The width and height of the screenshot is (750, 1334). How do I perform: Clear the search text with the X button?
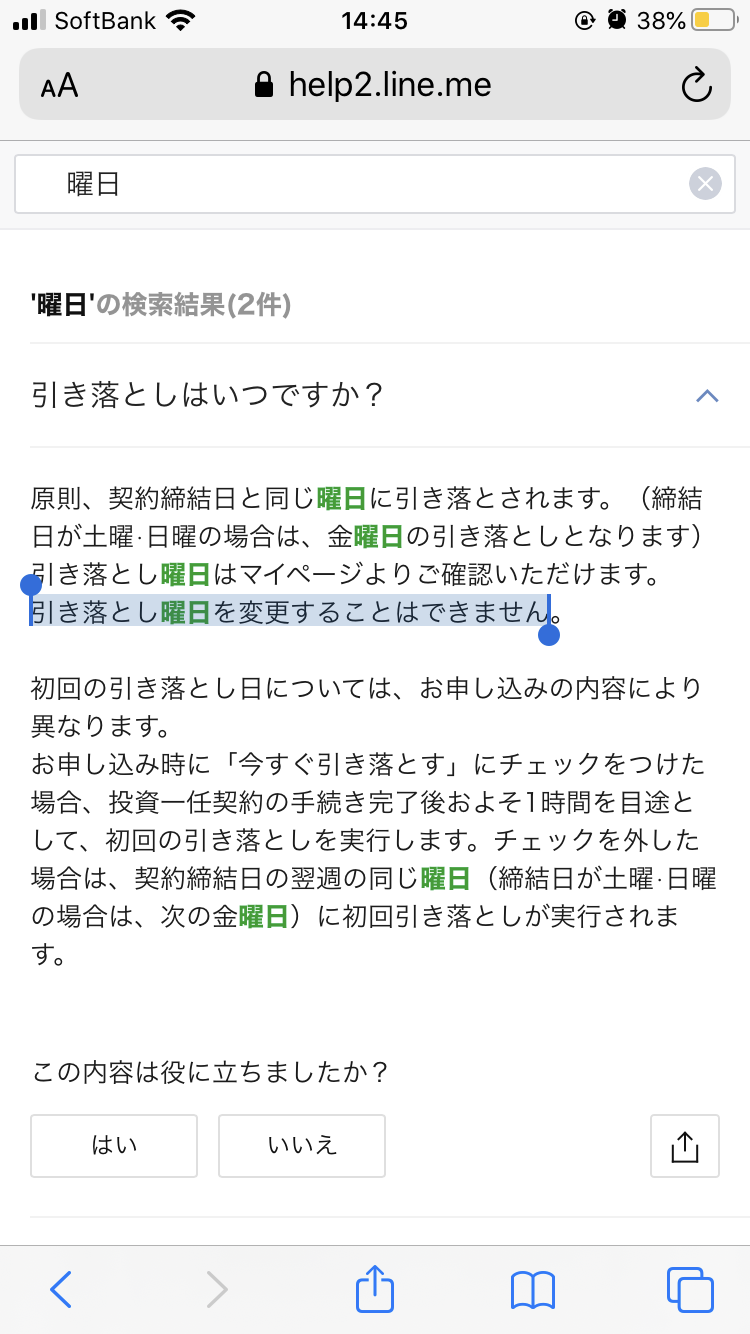click(705, 184)
